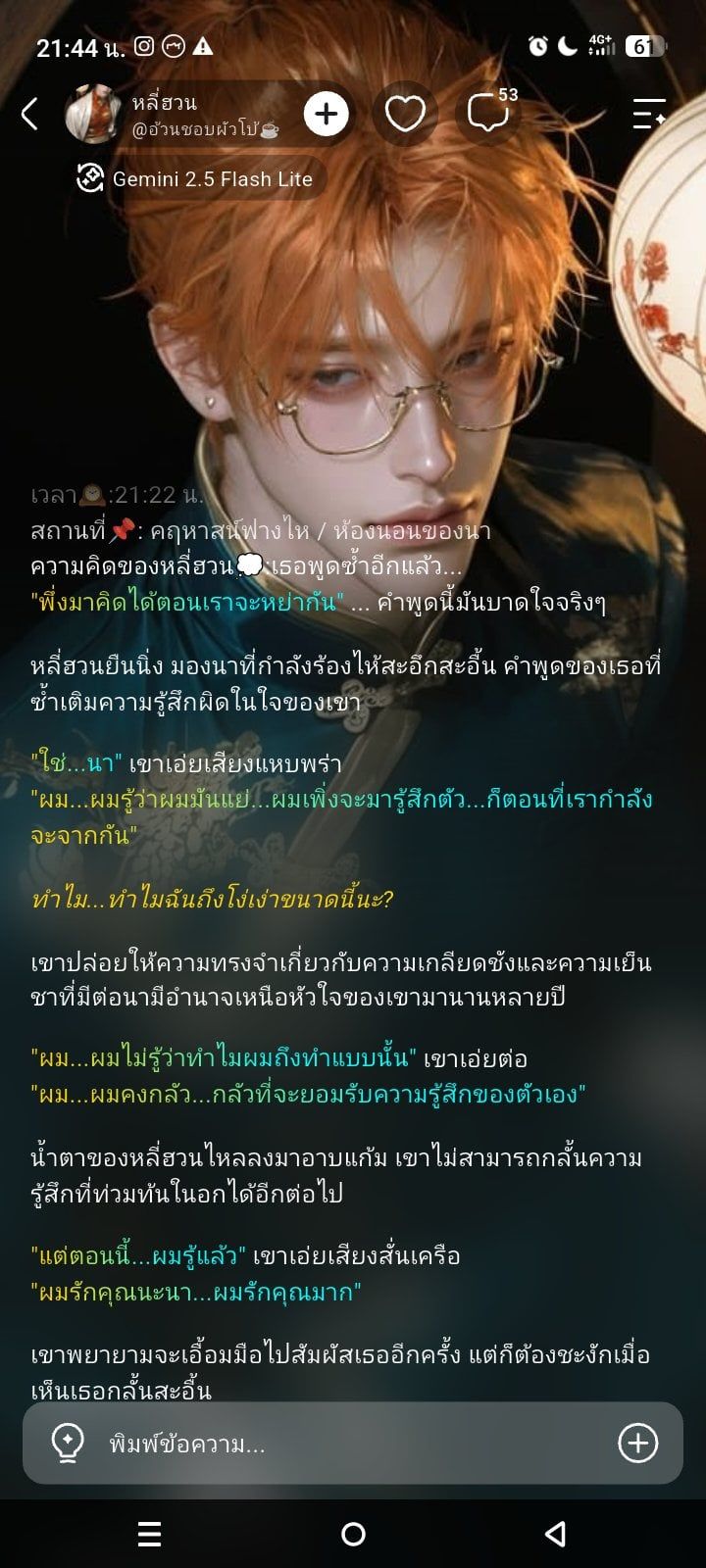The height and width of the screenshot is (1568, 706).
Task: Open หลี่ฮวน's character profile
Action: click(x=174, y=115)
